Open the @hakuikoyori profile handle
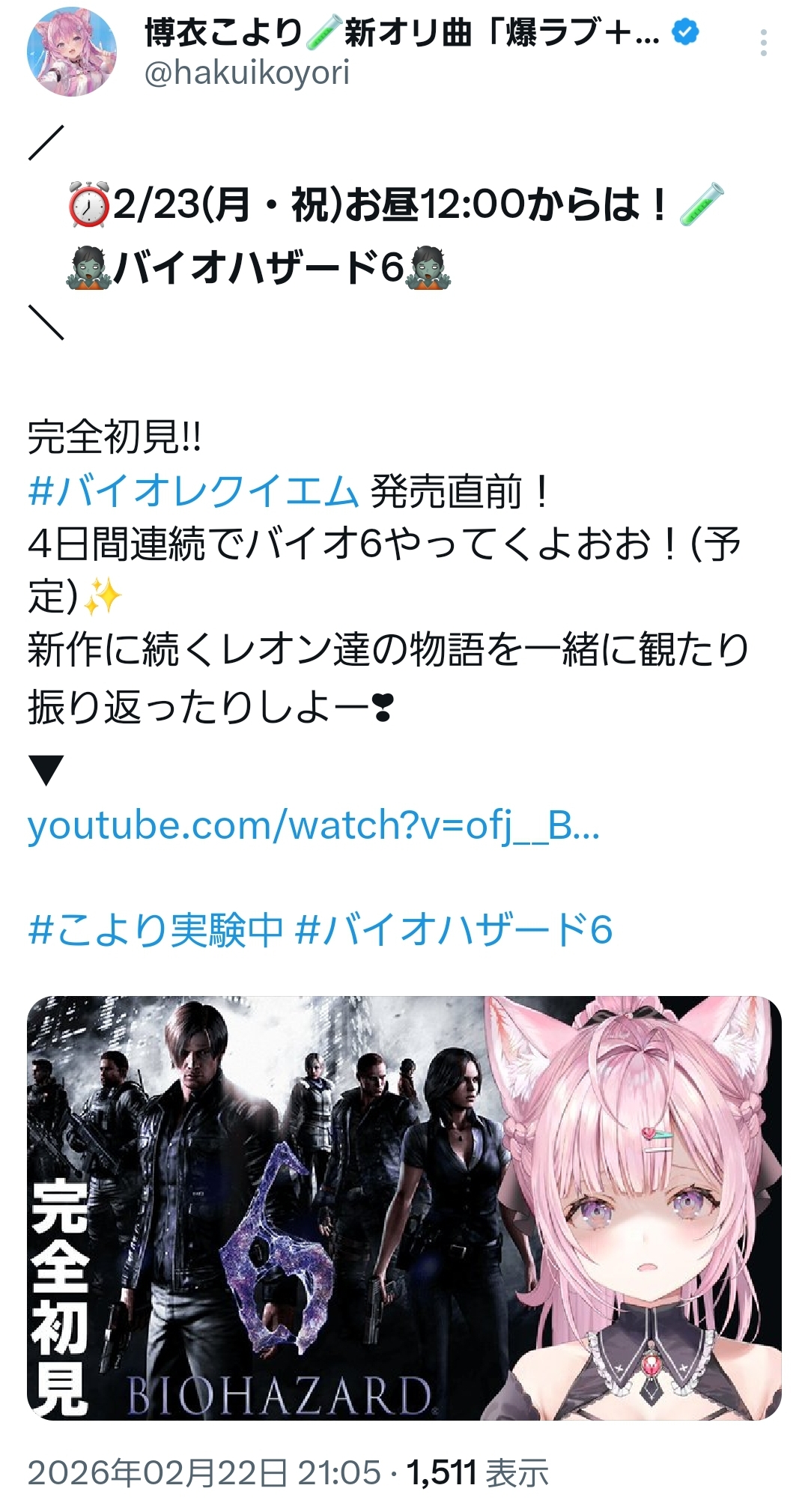Viewport: 808px width, 1512px height. [247, 73]
